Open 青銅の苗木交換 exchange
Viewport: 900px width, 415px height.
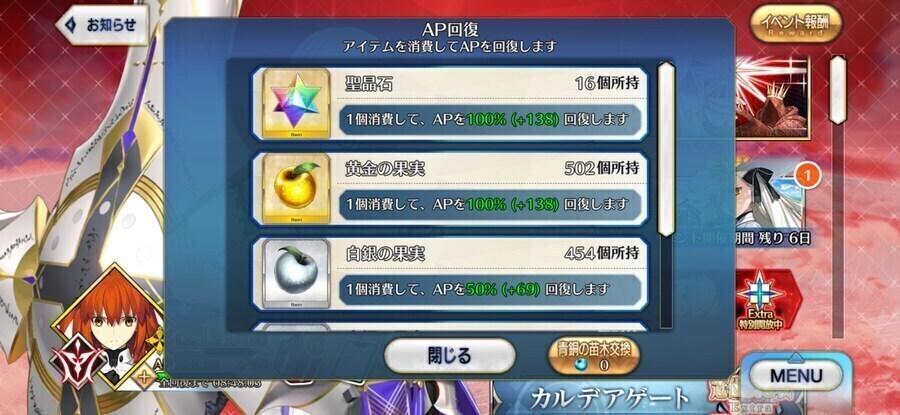[595, 356]
